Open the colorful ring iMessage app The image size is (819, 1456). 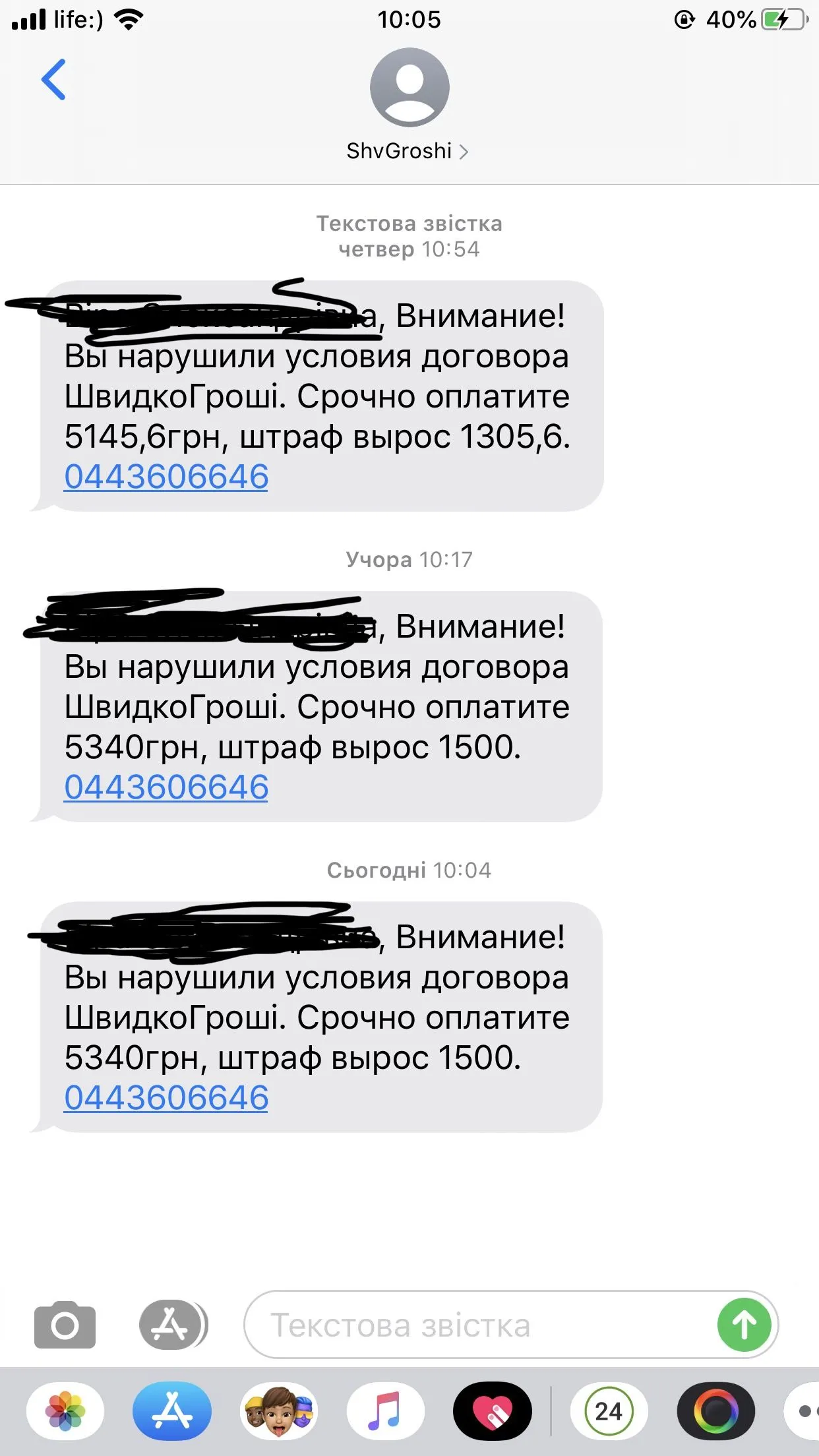click(x=715, y=1412)
